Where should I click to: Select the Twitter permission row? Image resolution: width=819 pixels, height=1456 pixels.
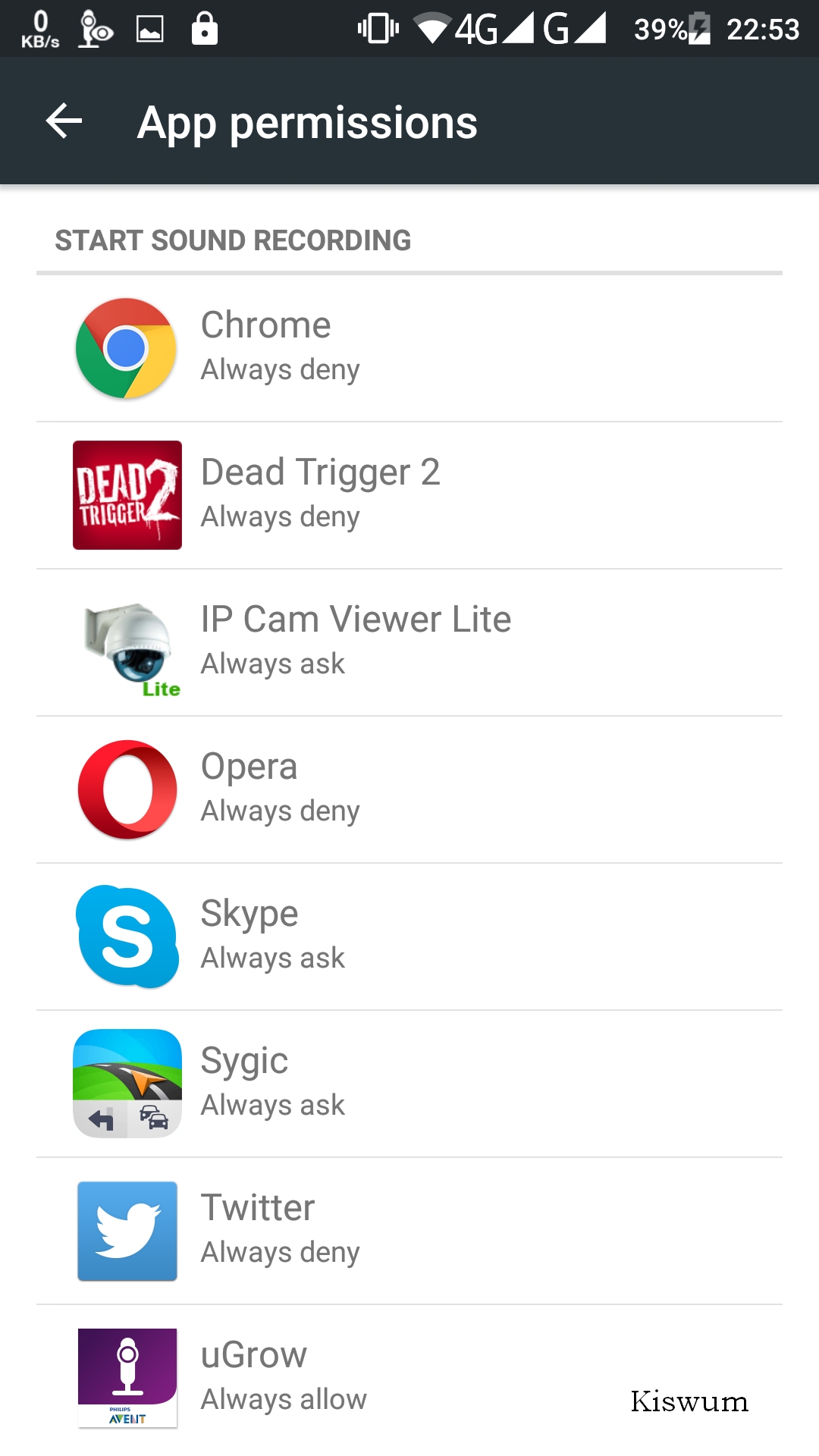coord(409,1231)
